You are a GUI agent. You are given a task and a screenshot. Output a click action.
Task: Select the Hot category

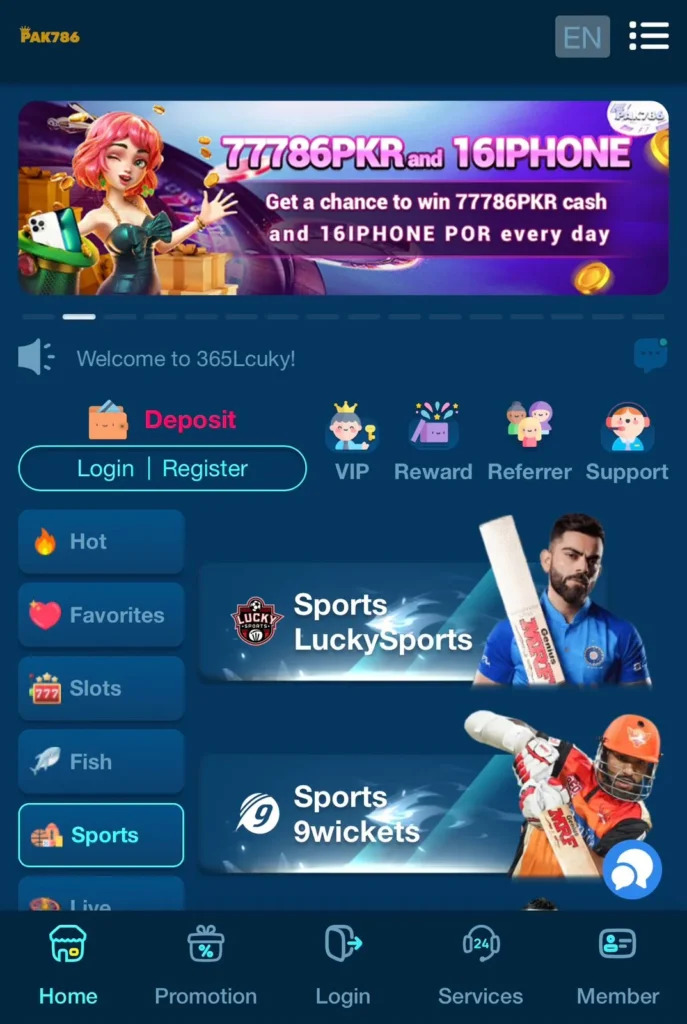101,541
